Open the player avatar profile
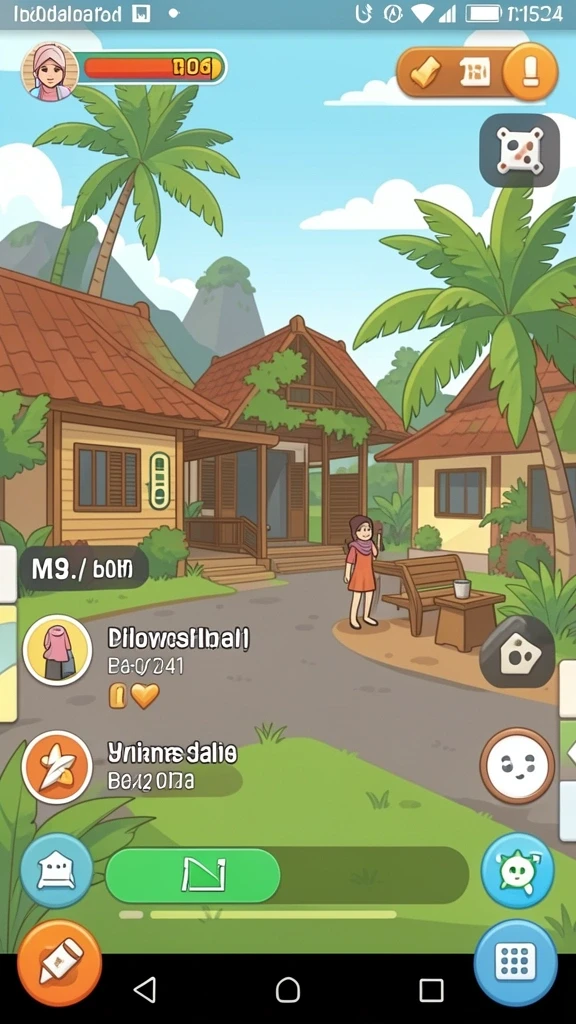The image size is (576, 1024). 49,72
